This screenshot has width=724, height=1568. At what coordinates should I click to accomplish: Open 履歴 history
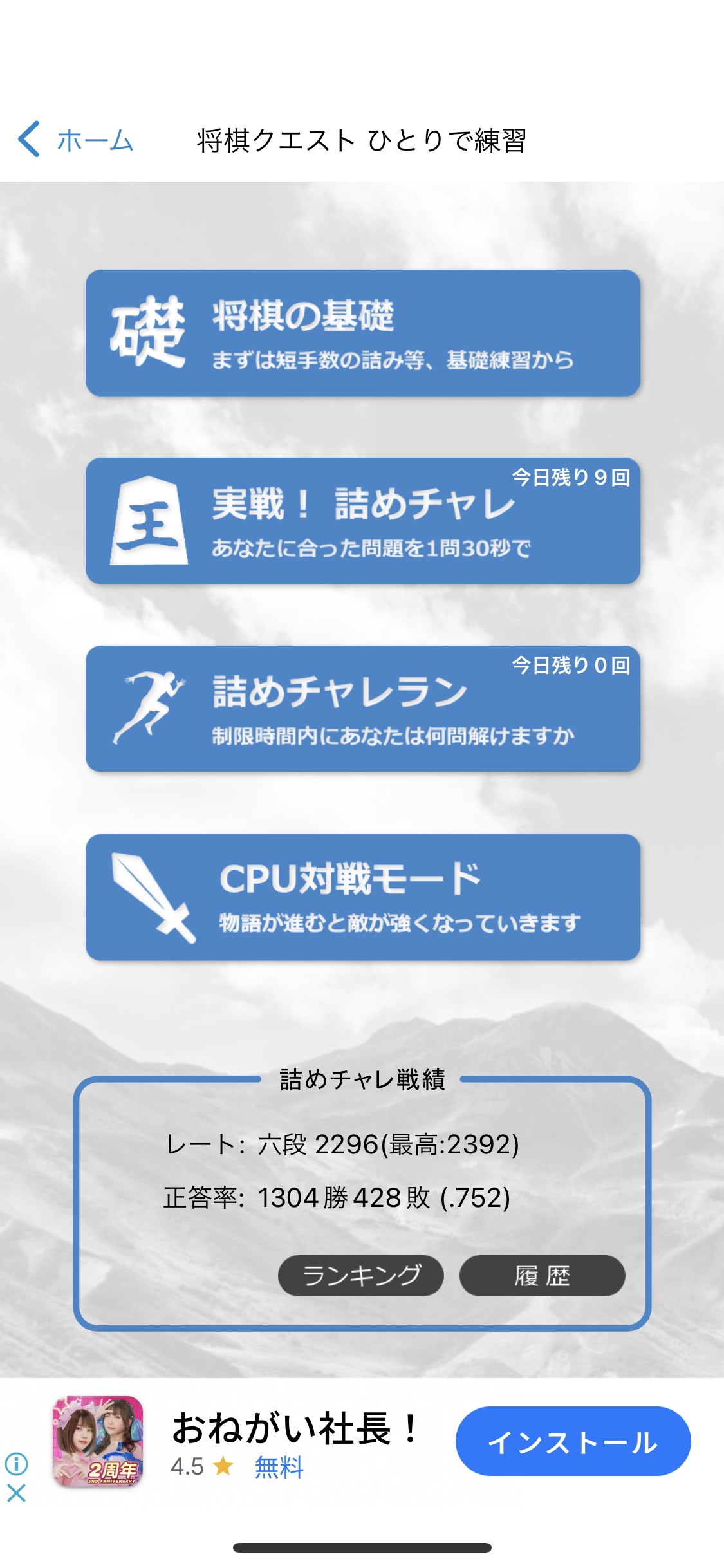[x=542, y=1275]
